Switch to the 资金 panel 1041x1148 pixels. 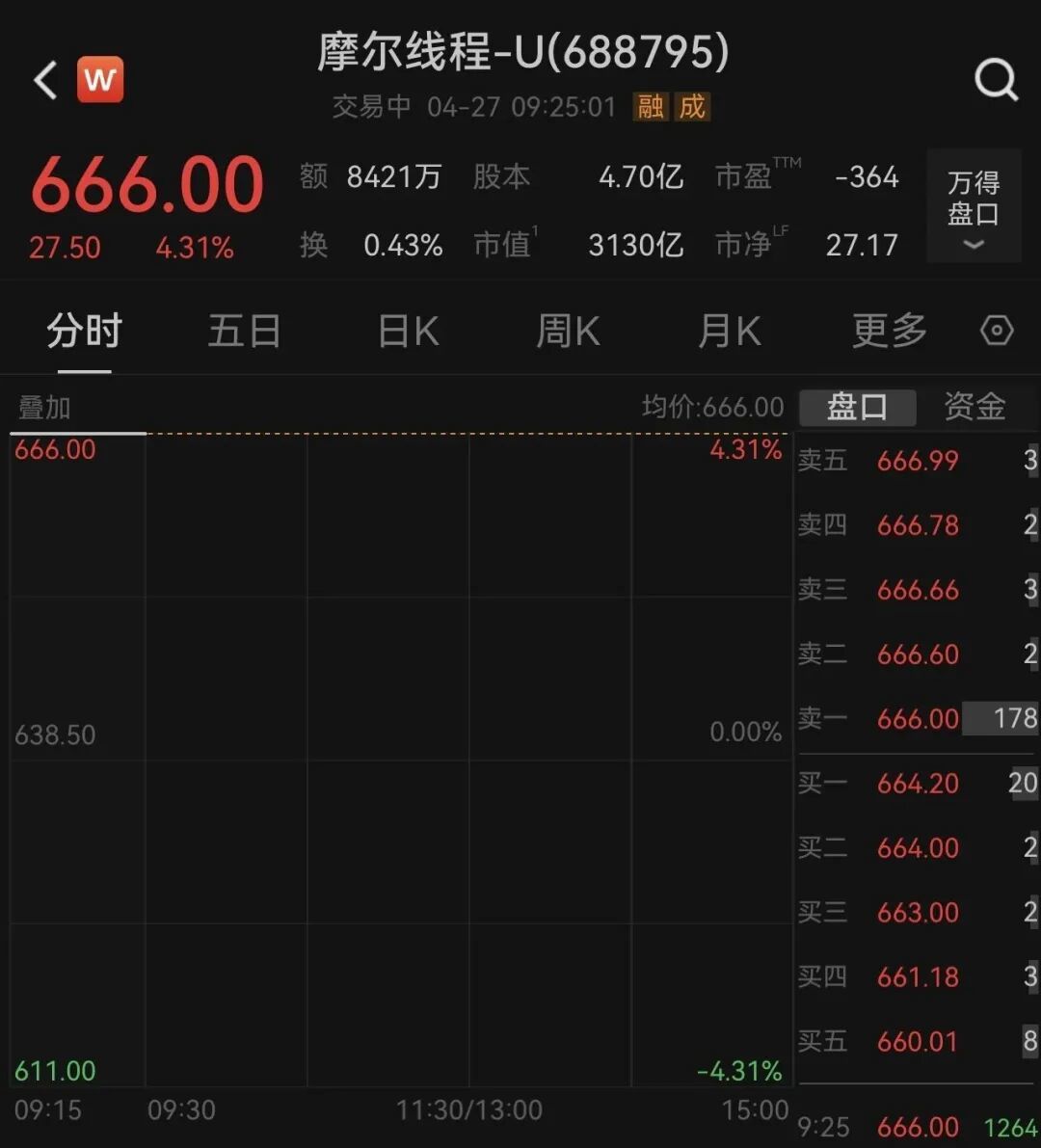[x=974, y=407]
